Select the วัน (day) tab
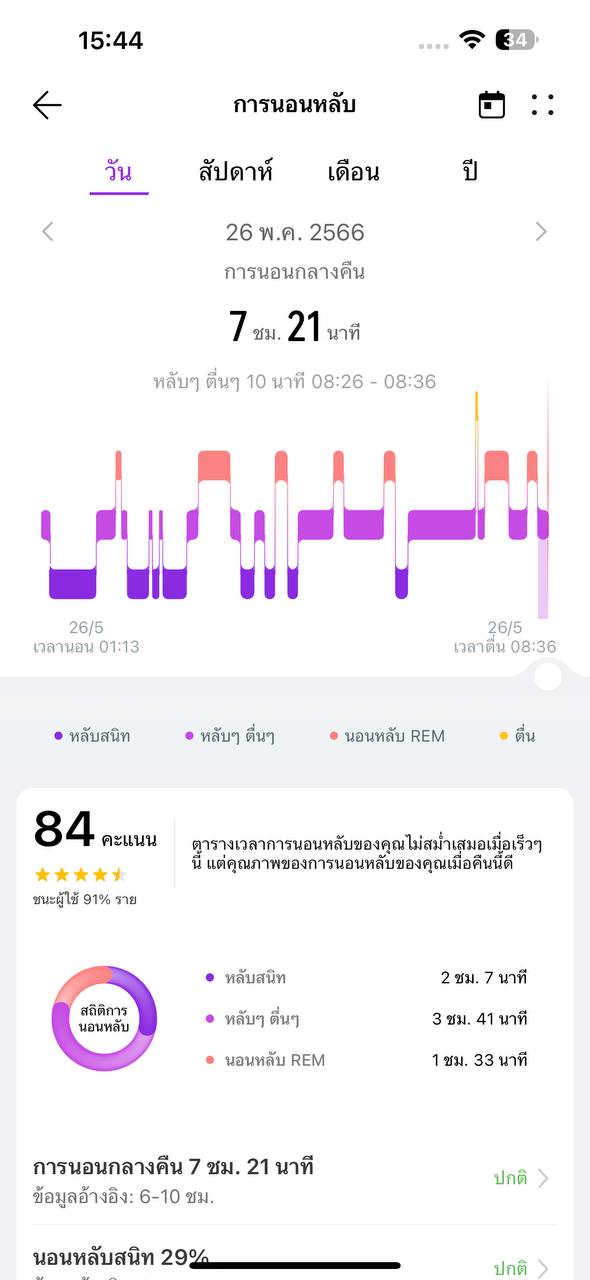This screenshot has width=590, height=1280. pos(118,172)
